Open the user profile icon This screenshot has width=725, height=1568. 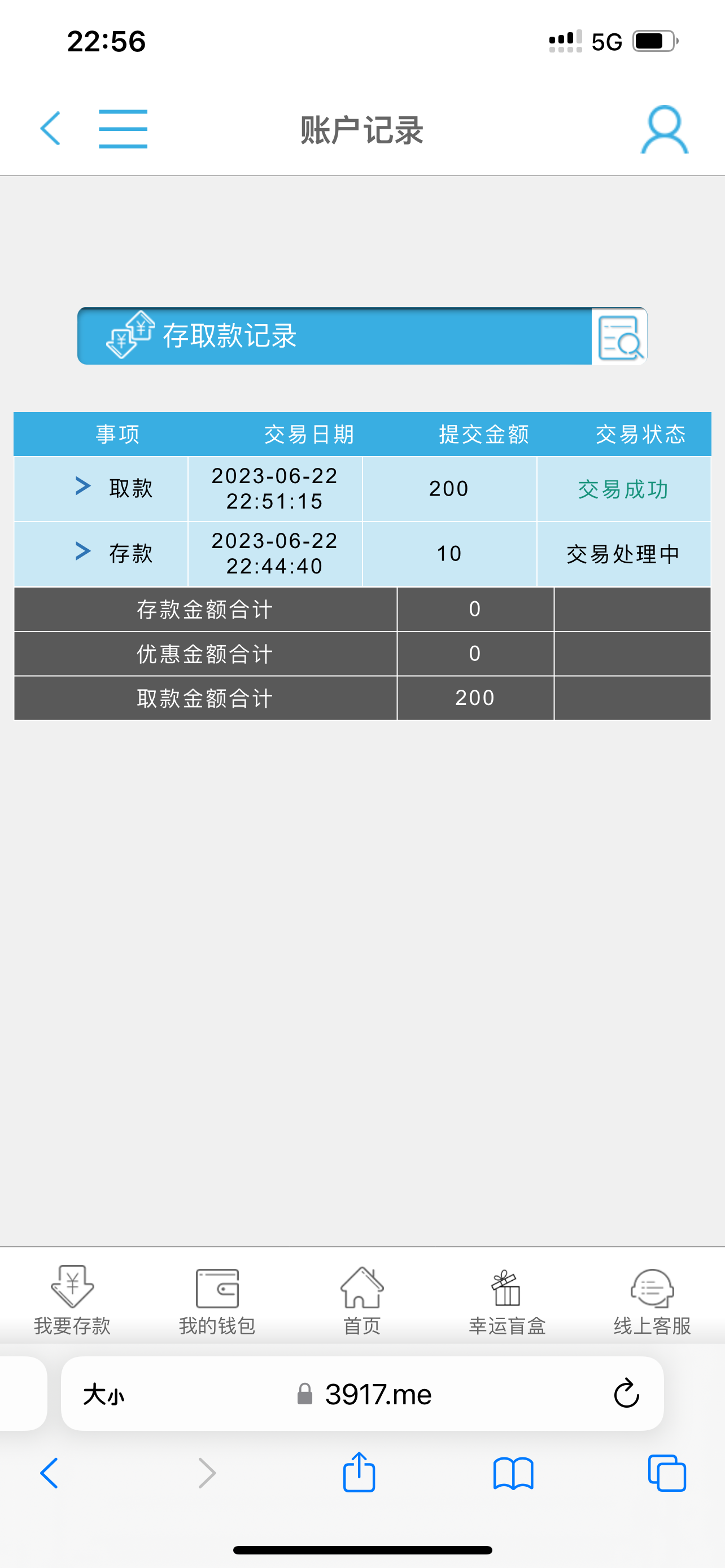click(x=664, y=130)
